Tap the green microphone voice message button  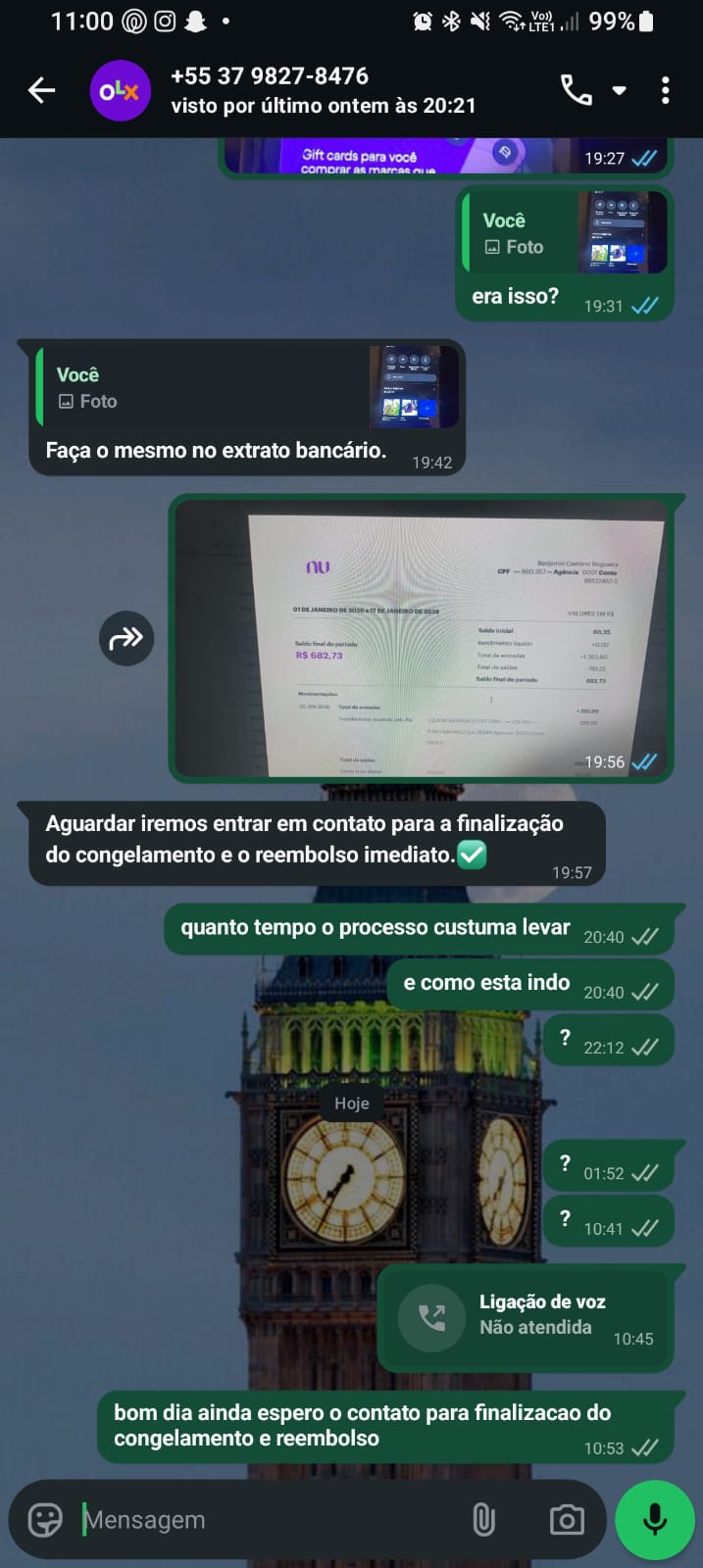pyautogui.click(x=655, y=1520)
